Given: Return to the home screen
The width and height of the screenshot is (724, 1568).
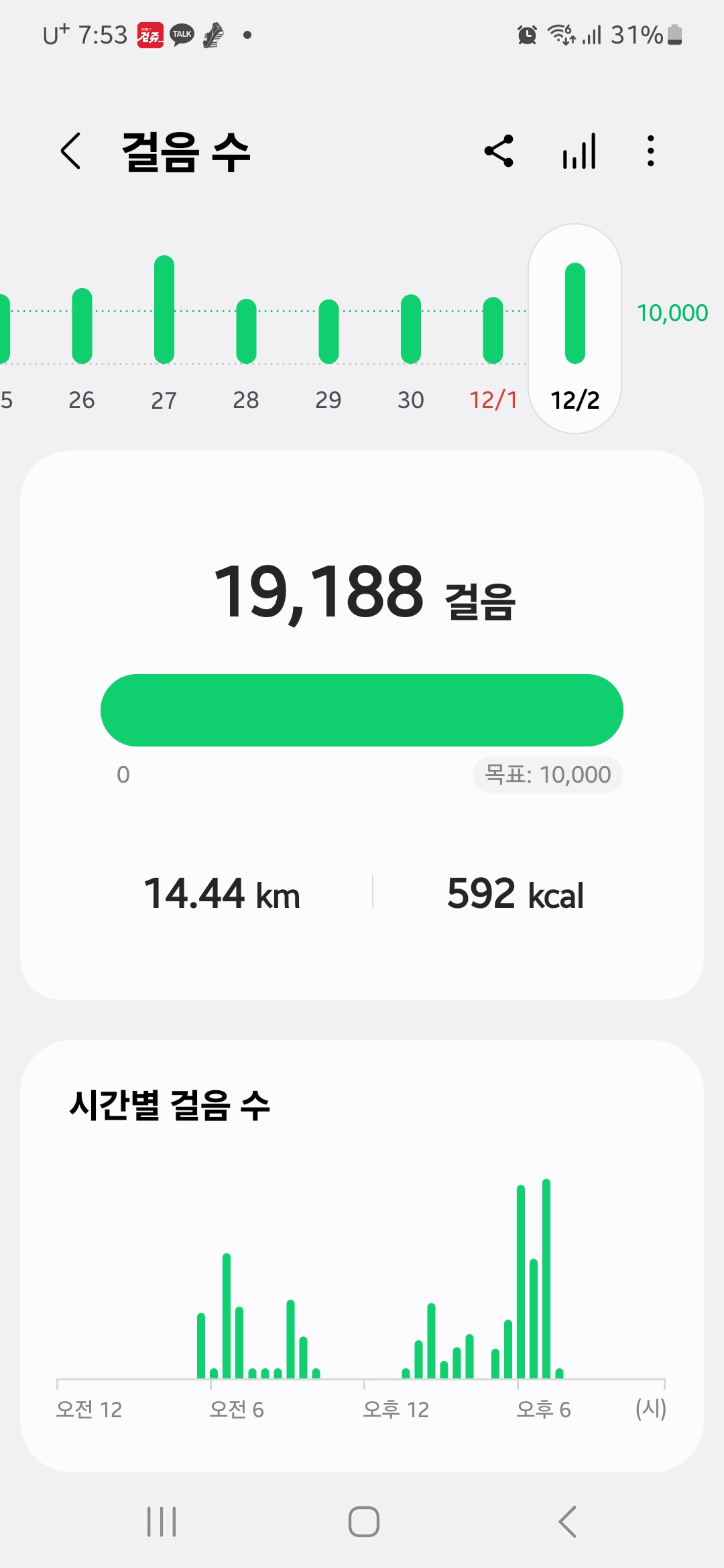Looking at the screenshot, I should [363, 1522].
